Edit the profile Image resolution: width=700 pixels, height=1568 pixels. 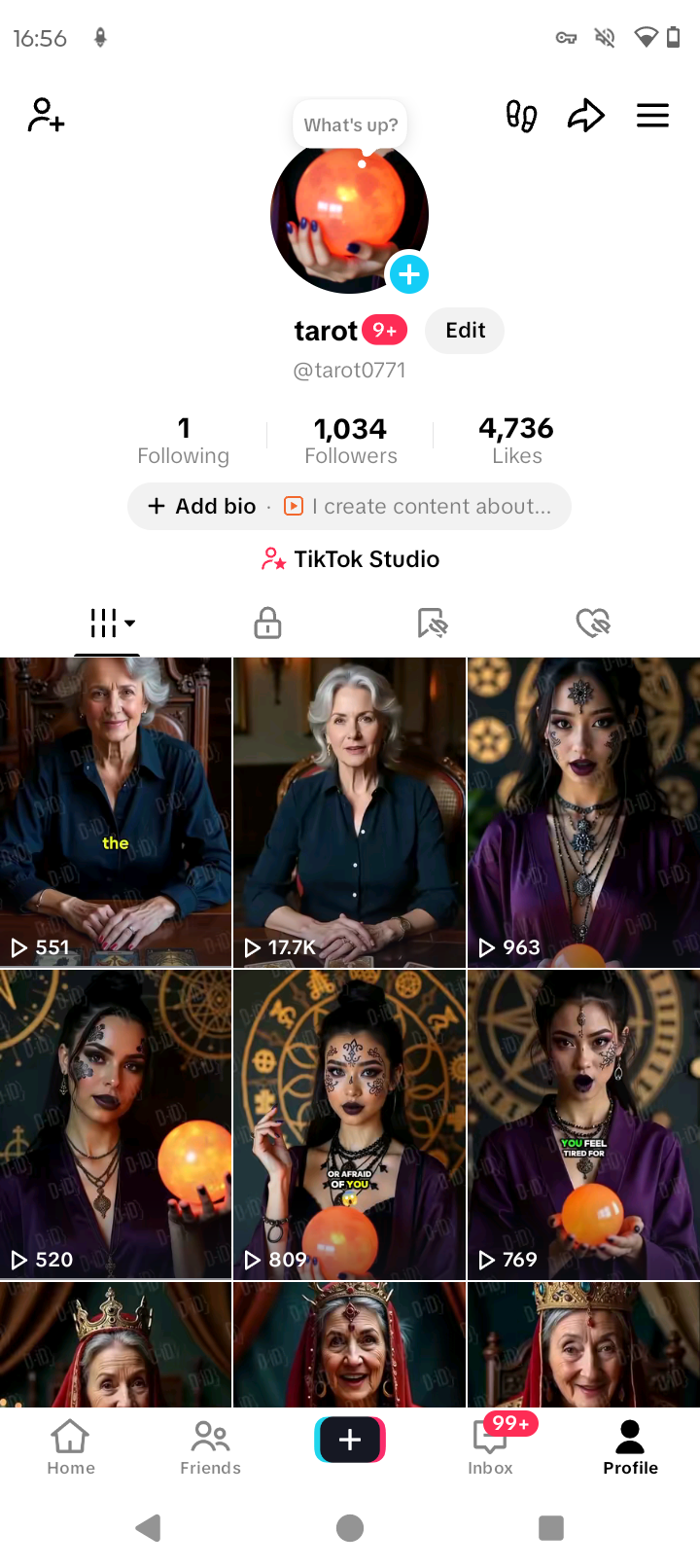pyautogui.click(x=465, y=331)
